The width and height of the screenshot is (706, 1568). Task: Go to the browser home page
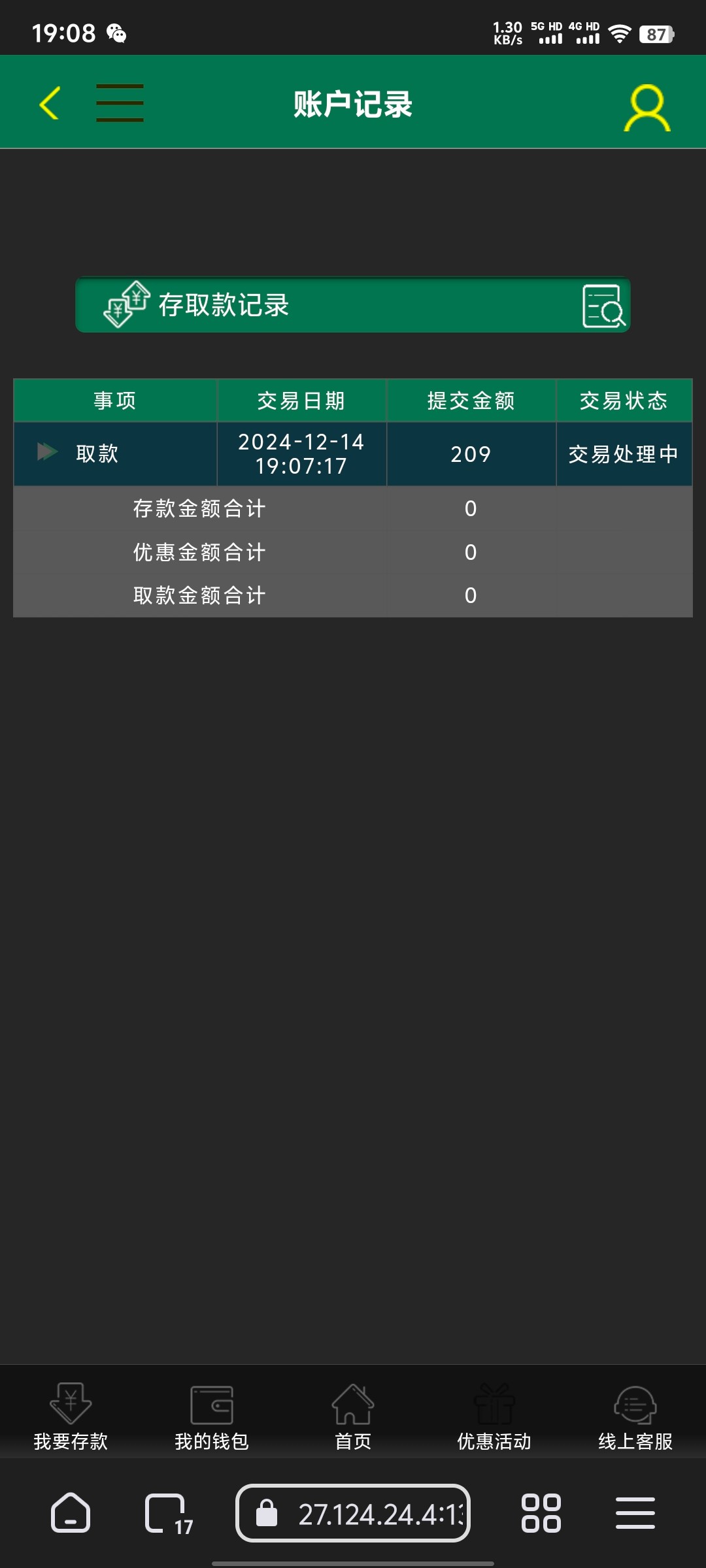tap(71, 1513)
